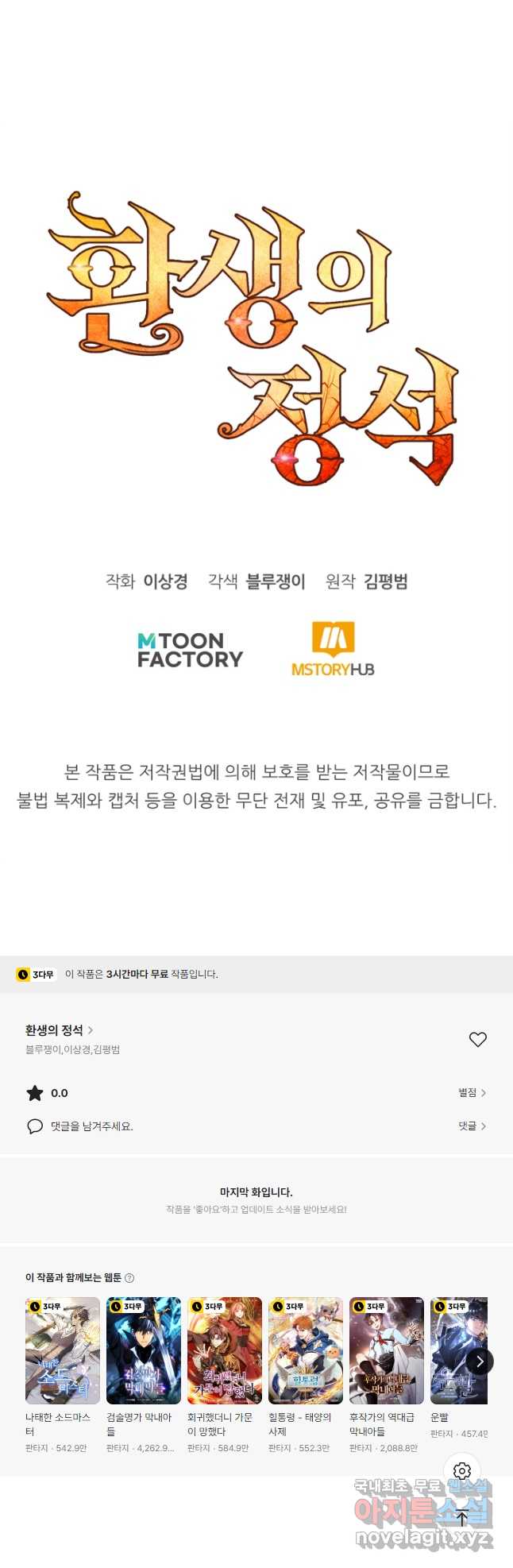Like this webtoon with the heart icon

tap(477, 1039)
